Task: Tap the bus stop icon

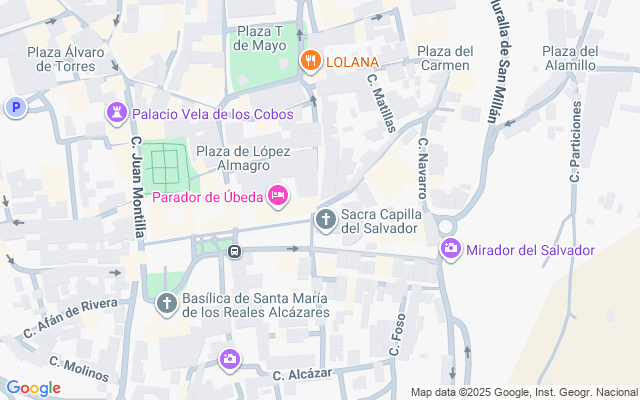Action: coord(234,251)
